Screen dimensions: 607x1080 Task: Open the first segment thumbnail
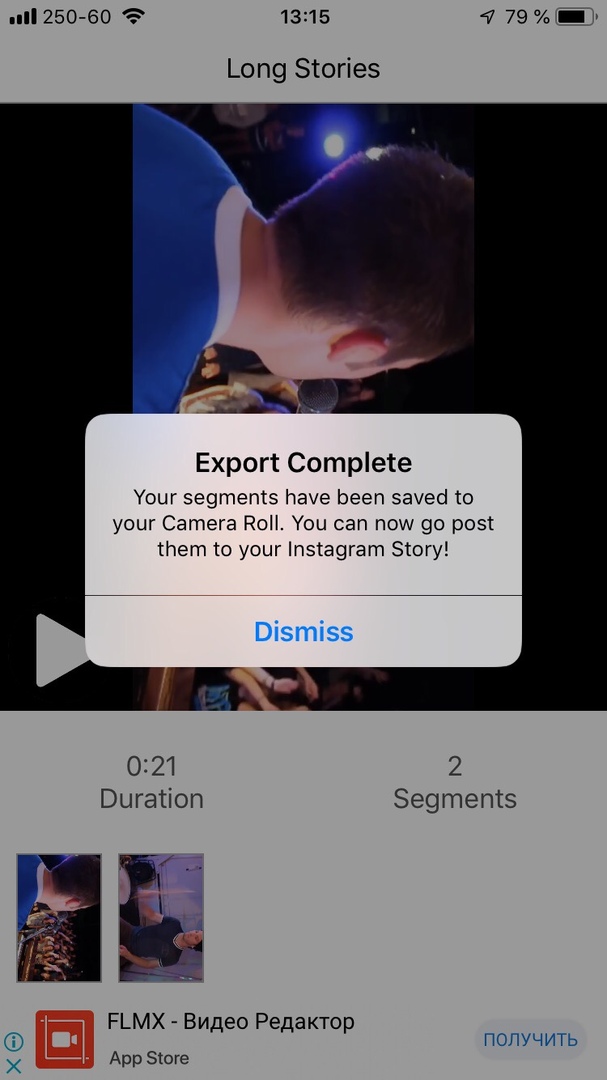[x=59, y=917]
